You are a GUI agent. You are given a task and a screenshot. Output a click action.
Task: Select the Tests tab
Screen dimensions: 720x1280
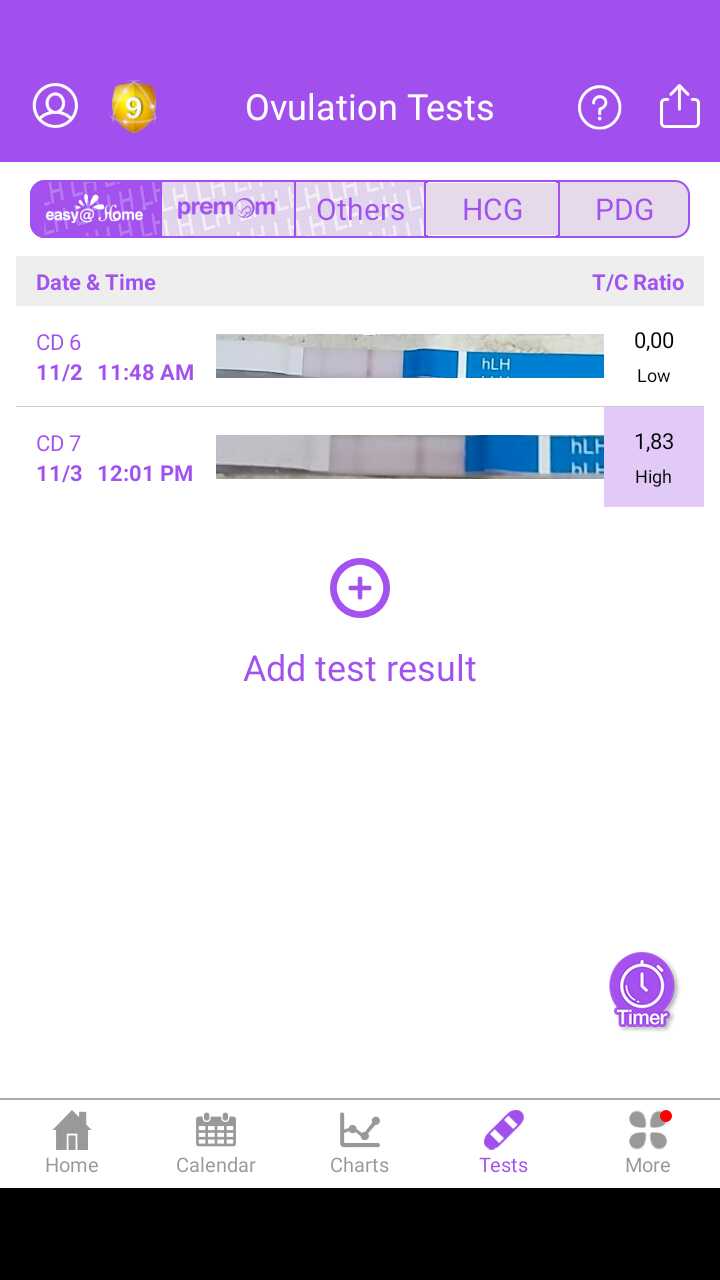(x=503, y=1142)
